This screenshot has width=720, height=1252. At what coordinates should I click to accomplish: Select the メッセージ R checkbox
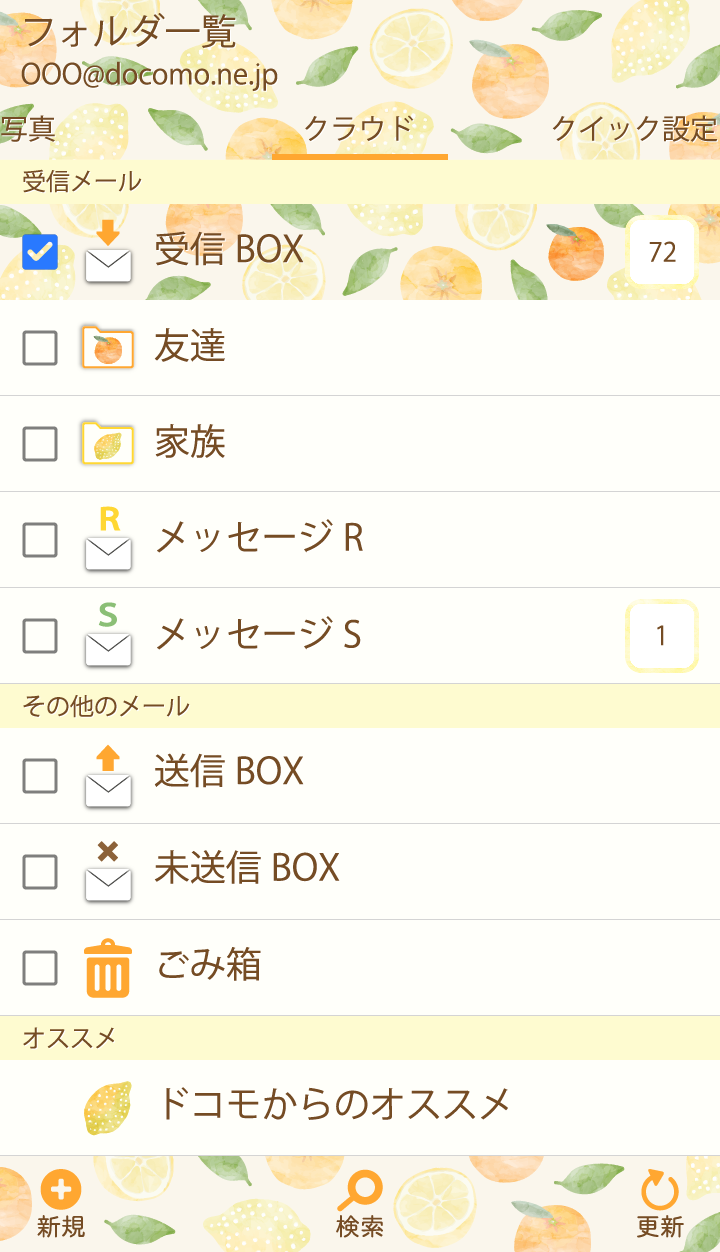click(x=40, y=540)
